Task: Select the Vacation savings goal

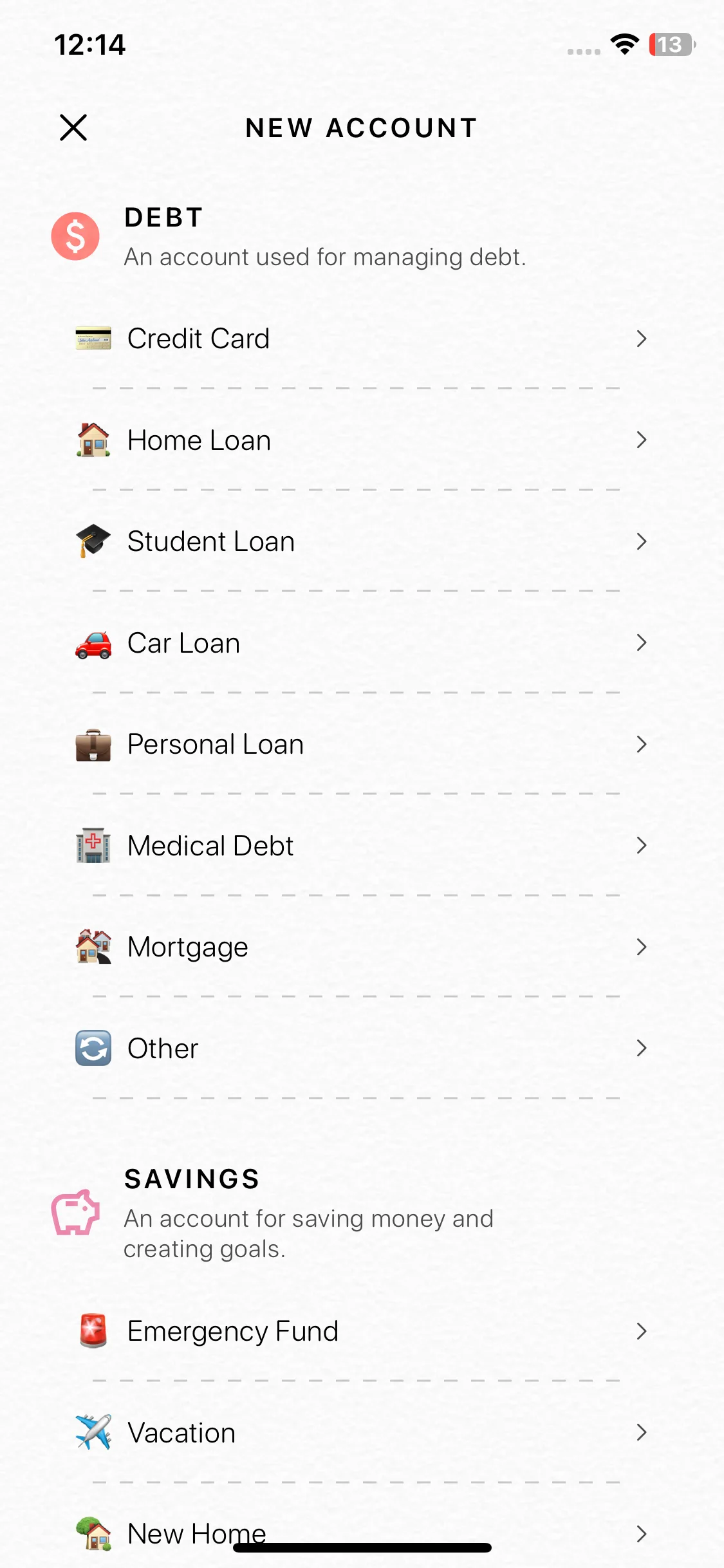Action: (x=360, y=1433)
